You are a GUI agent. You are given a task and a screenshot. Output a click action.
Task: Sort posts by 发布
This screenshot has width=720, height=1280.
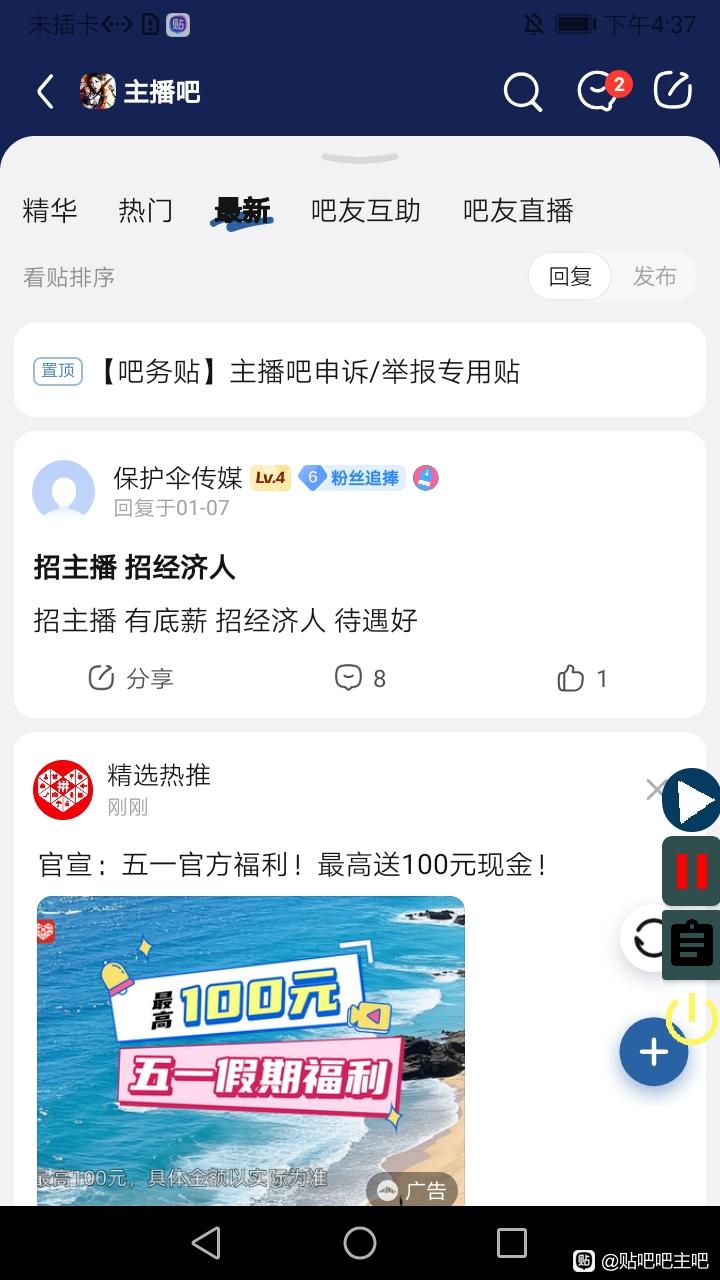point(654,277)
